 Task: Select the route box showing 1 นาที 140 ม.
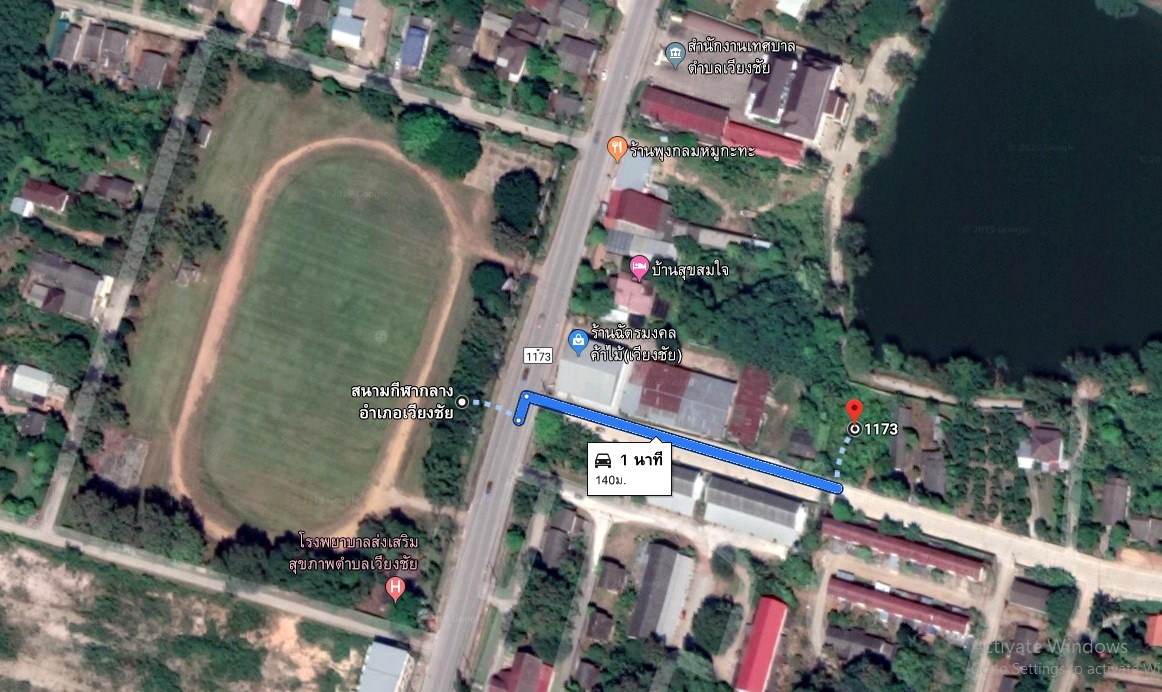(629, 468)
